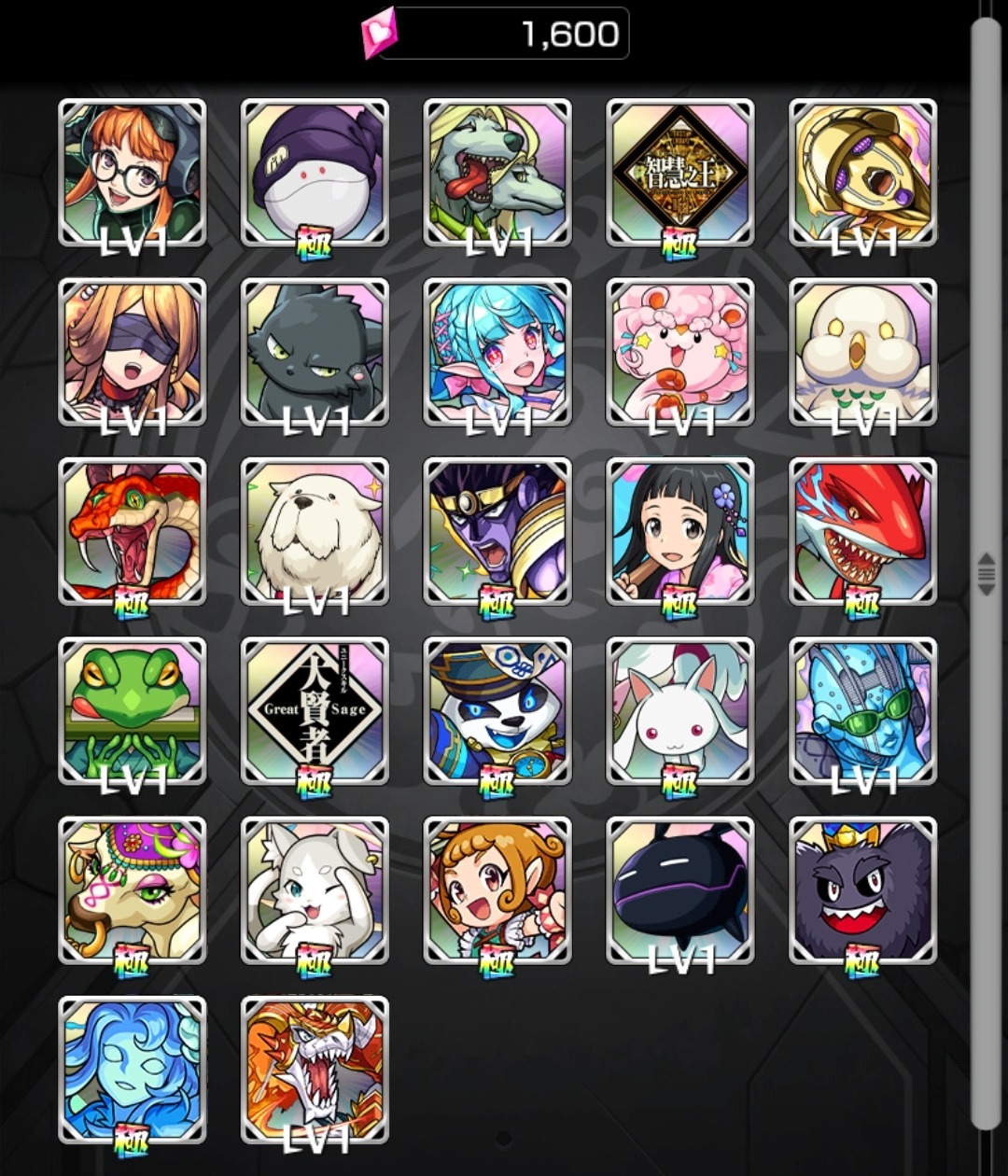This screenshot has height=1176, width=1008.
Task: Select the blue water spirit woman tile
Action: pyautogui.click(x=132, y=1069)
